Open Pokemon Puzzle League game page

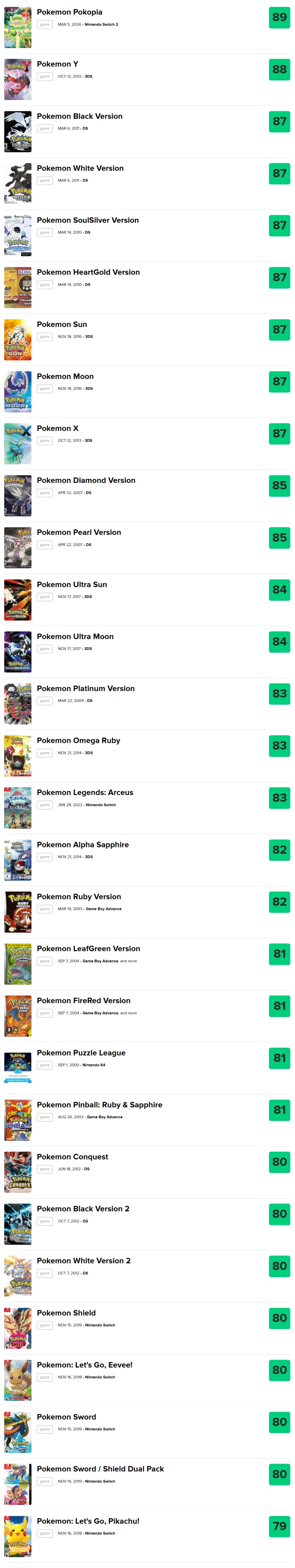[x=81, y=1053]
